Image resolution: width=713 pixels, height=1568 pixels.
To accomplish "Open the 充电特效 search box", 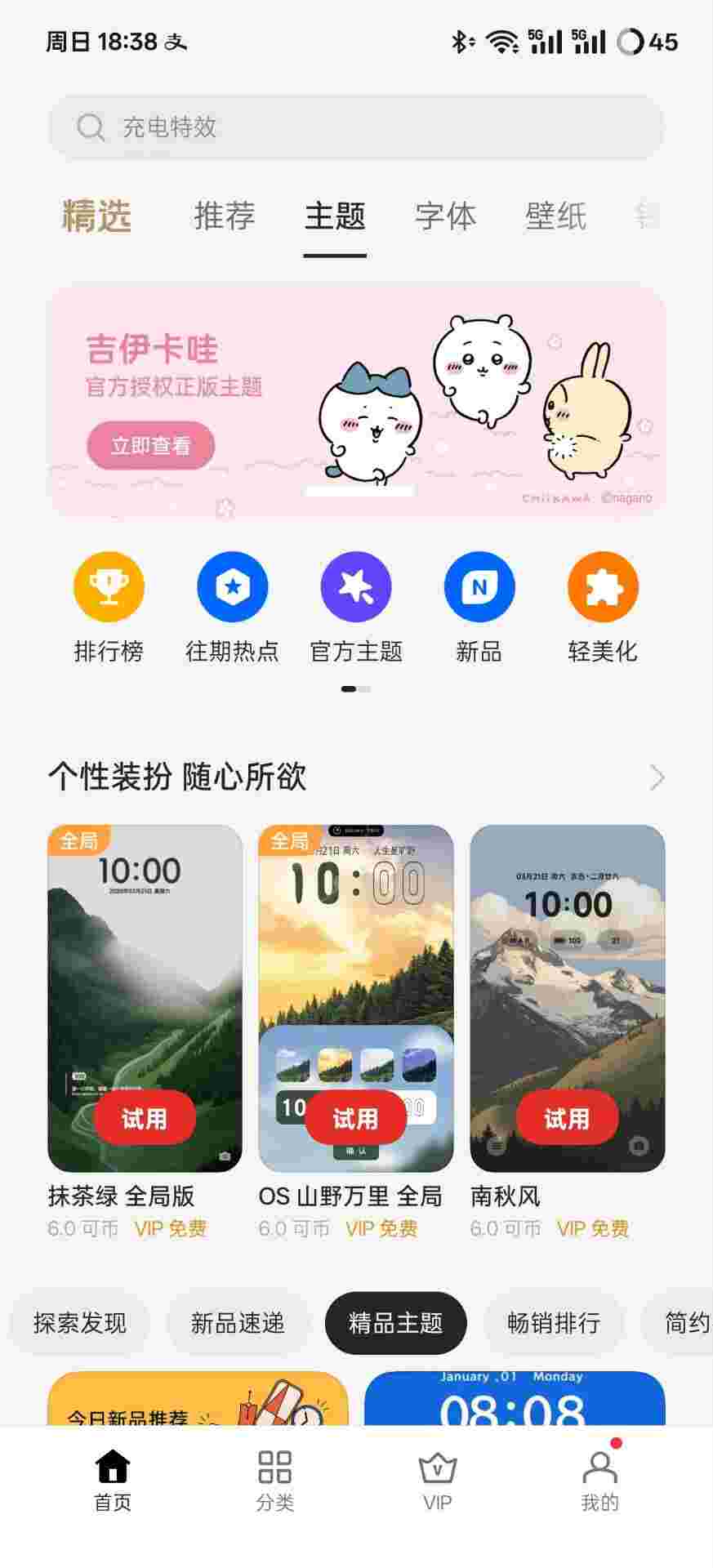I will click(x=356, y=127).
